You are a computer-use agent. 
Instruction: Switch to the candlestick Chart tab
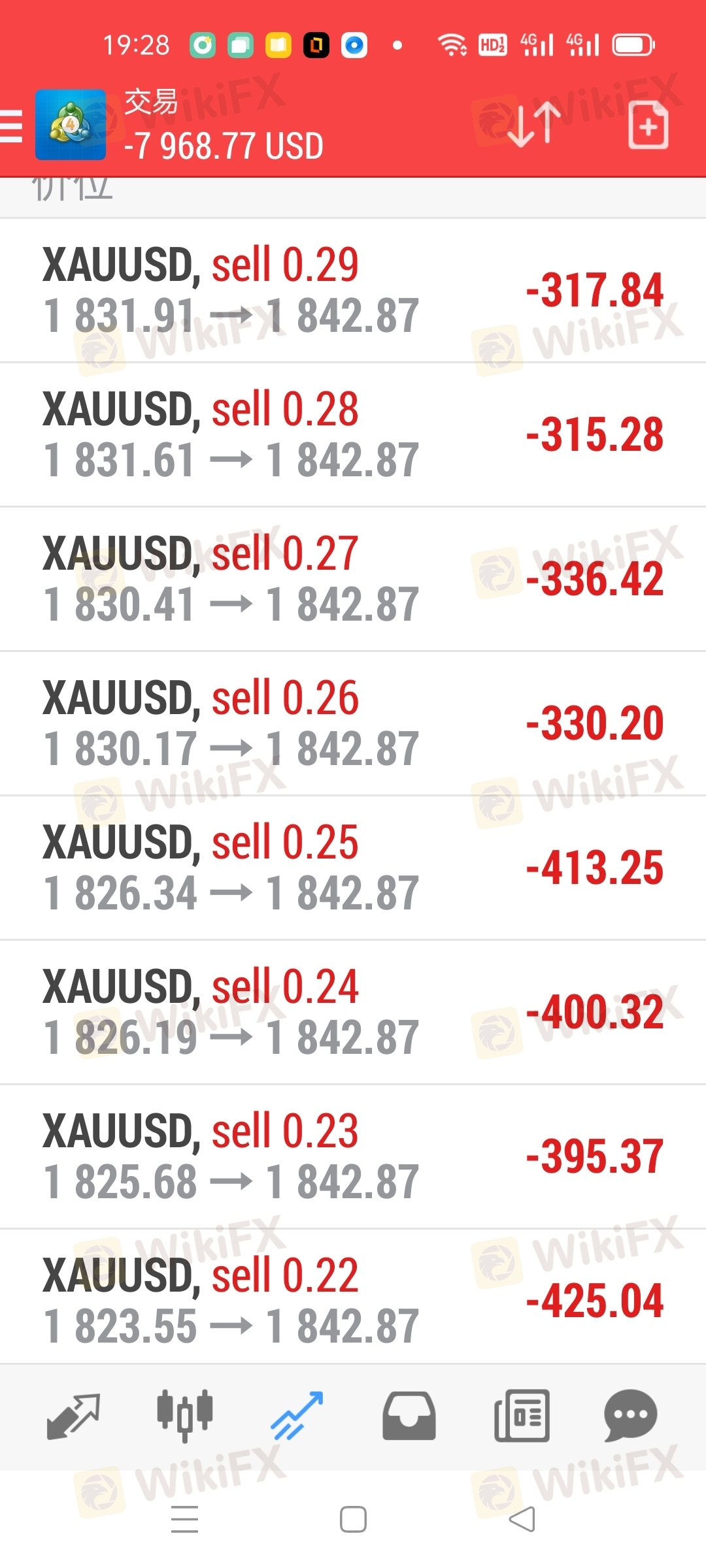click(x=185, y=1416)
